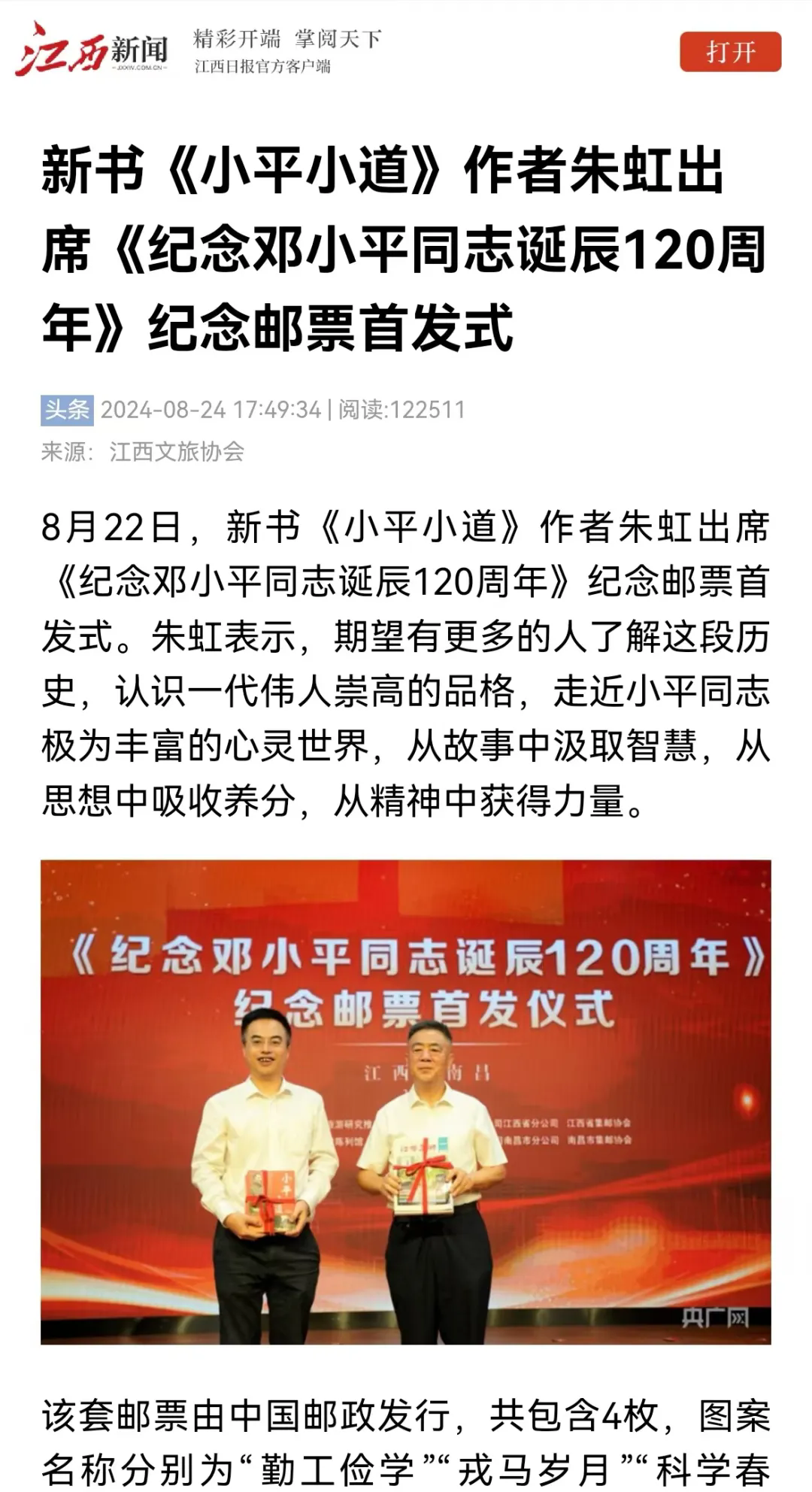Viewport: 812px width, 1492px height.
Task: Tap the red 打开 button
Action: click(x=730, y=52)
